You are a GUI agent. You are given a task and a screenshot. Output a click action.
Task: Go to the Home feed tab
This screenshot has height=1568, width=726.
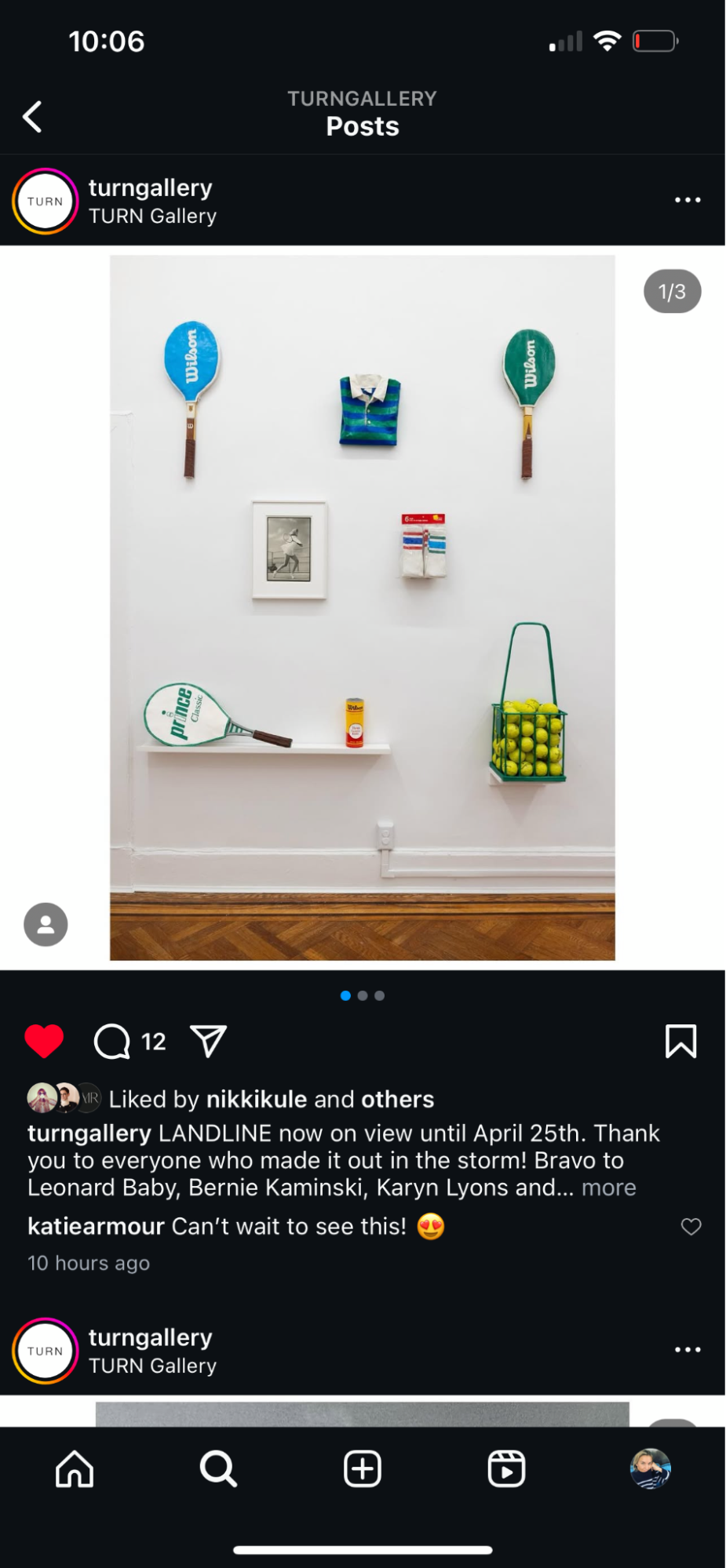click(75, 1468)
